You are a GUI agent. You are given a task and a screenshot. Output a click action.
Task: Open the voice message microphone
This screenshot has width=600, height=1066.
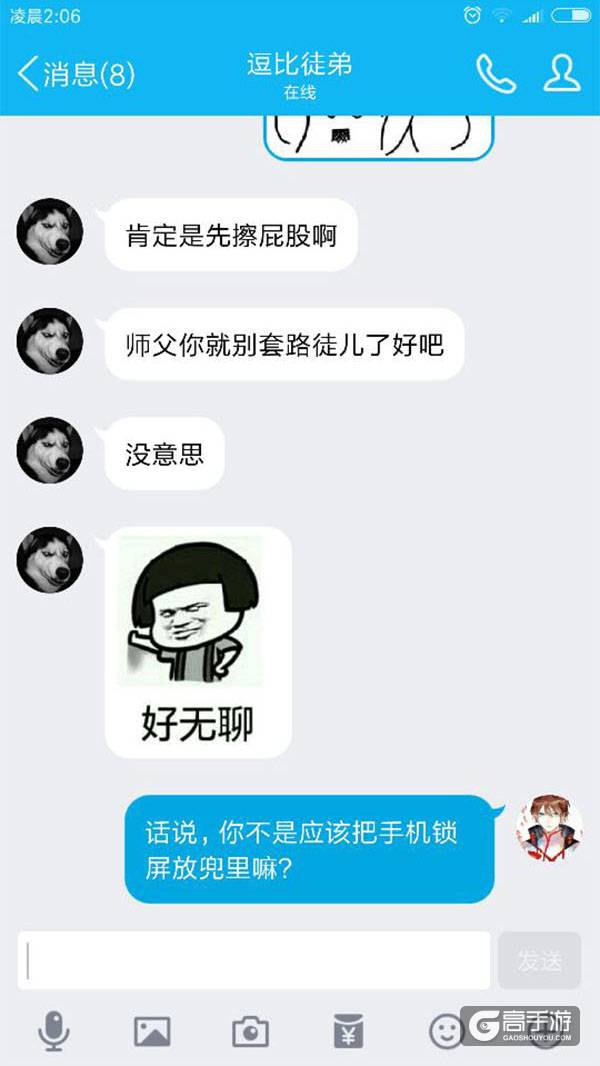[x=54, y=1030]
